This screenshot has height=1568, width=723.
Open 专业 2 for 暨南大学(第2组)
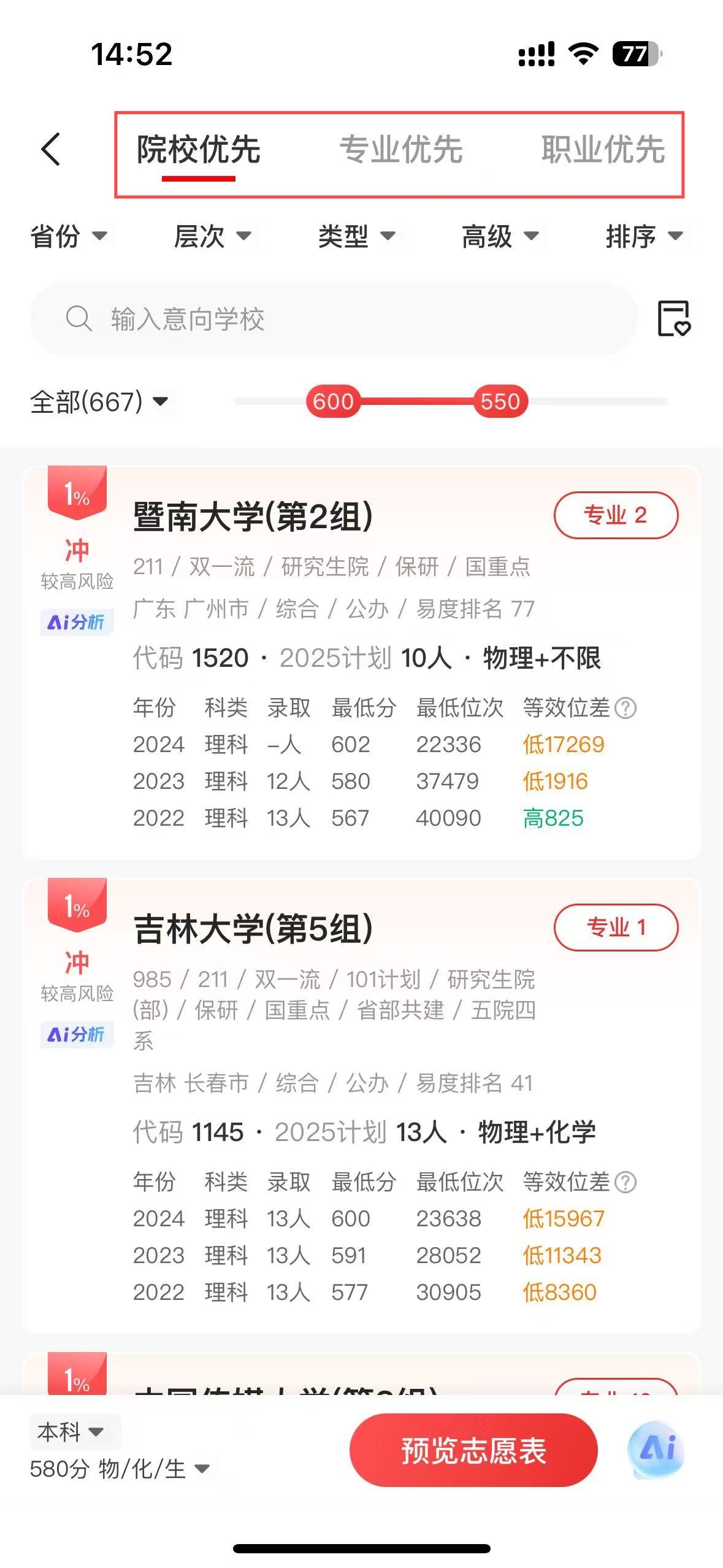coord(615,515)
